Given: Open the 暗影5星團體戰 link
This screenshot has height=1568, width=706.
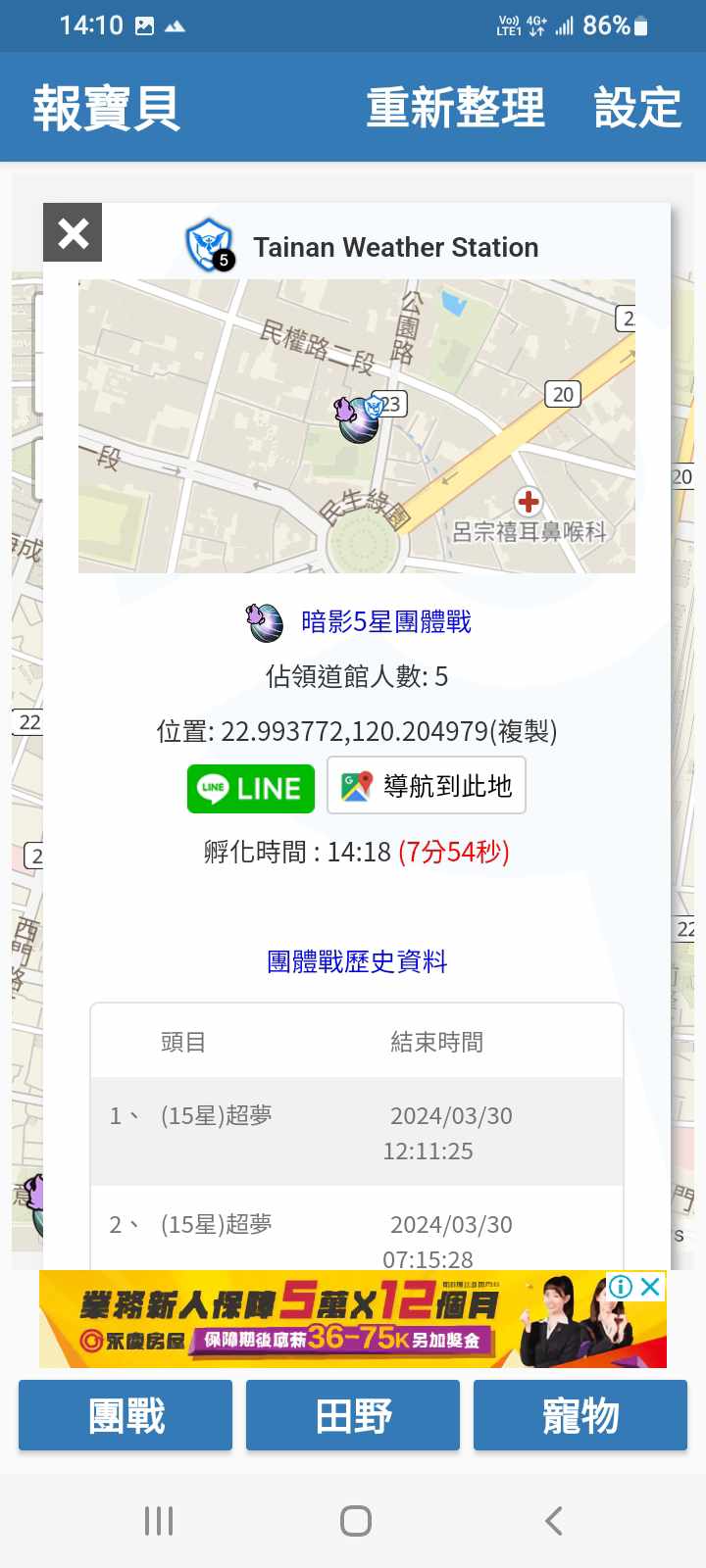Looking at the screenshot, I should point(385,622).
